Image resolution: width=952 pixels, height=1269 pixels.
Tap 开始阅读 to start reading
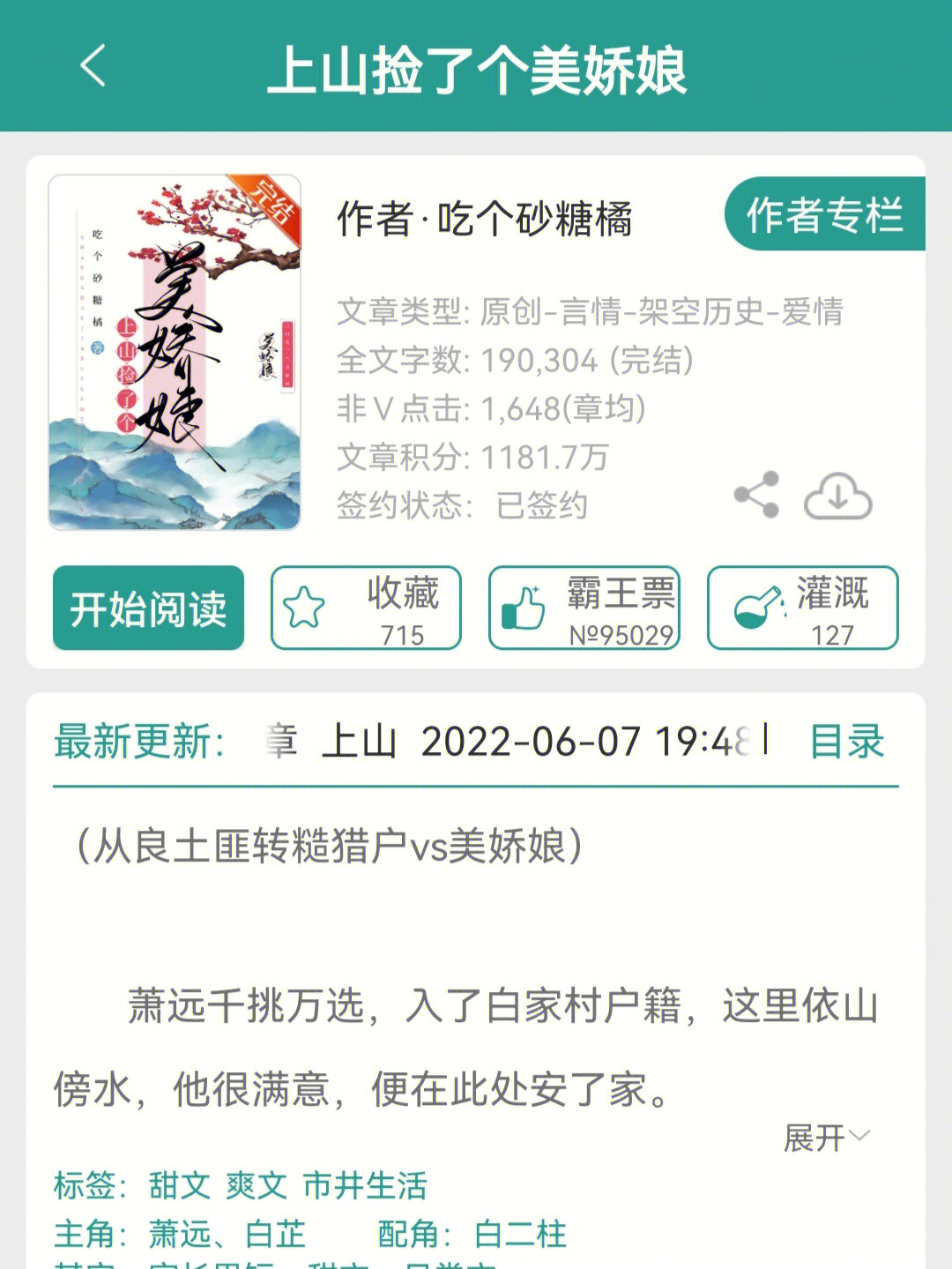(x=148, y=608)
